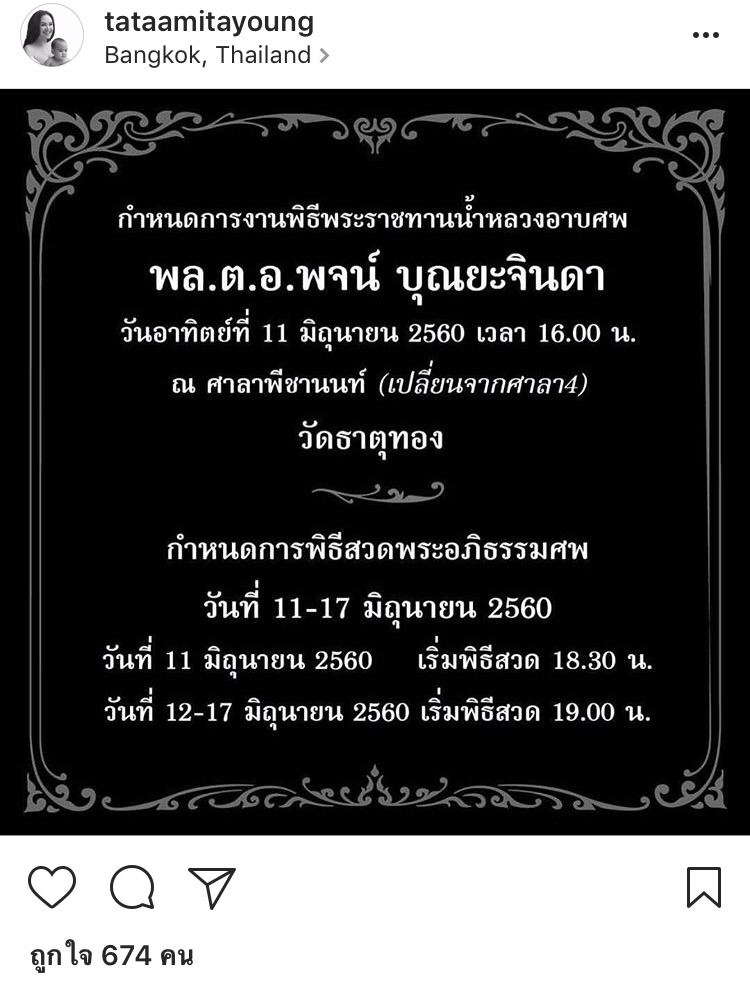Screen dimensions: 750x986
Task: View the 674 people who liked this
Action: pyautogui.click(x=111, y=956)
